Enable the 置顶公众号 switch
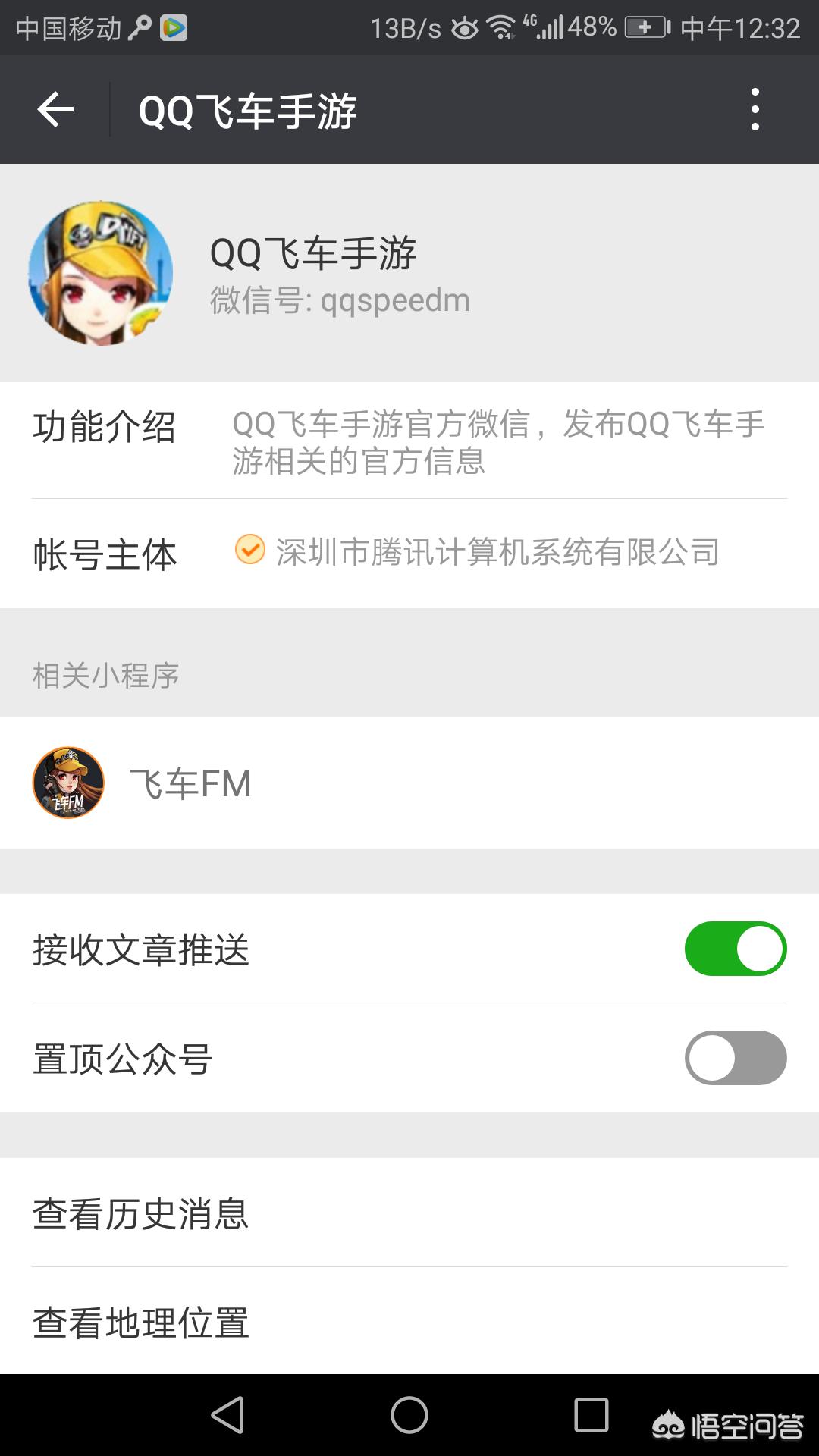 (x=735, y=1058)
